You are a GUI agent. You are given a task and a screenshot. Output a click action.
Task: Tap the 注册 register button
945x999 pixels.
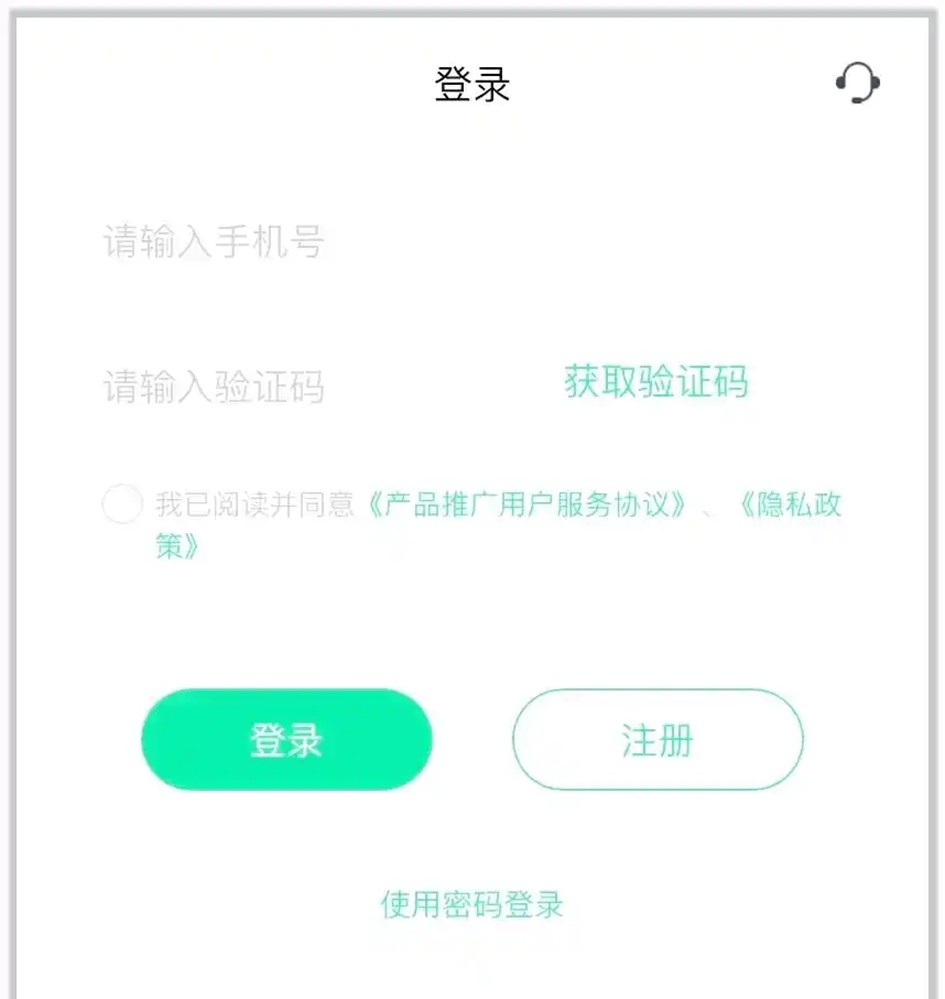coord(657,741)
